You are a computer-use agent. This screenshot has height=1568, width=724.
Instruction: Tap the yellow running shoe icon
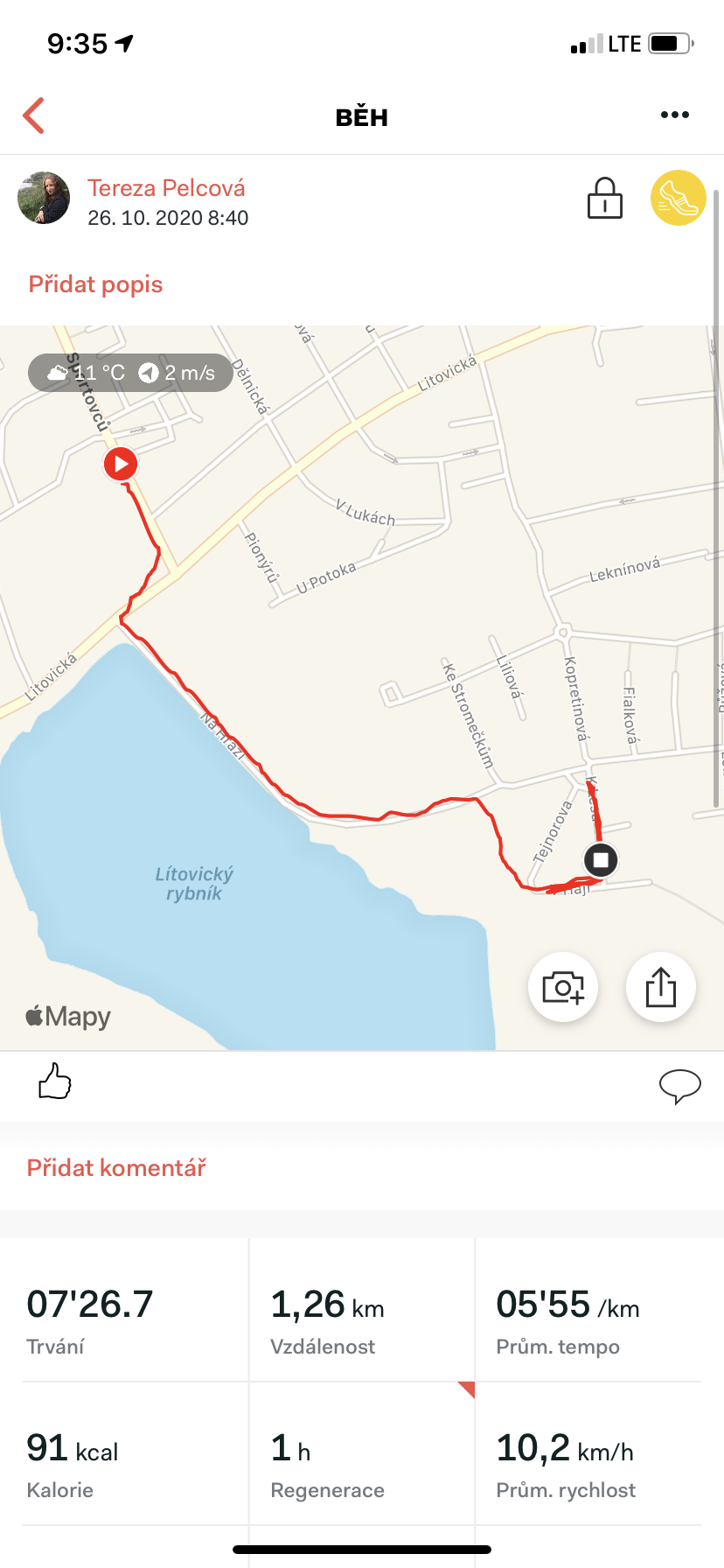point(678,198)
